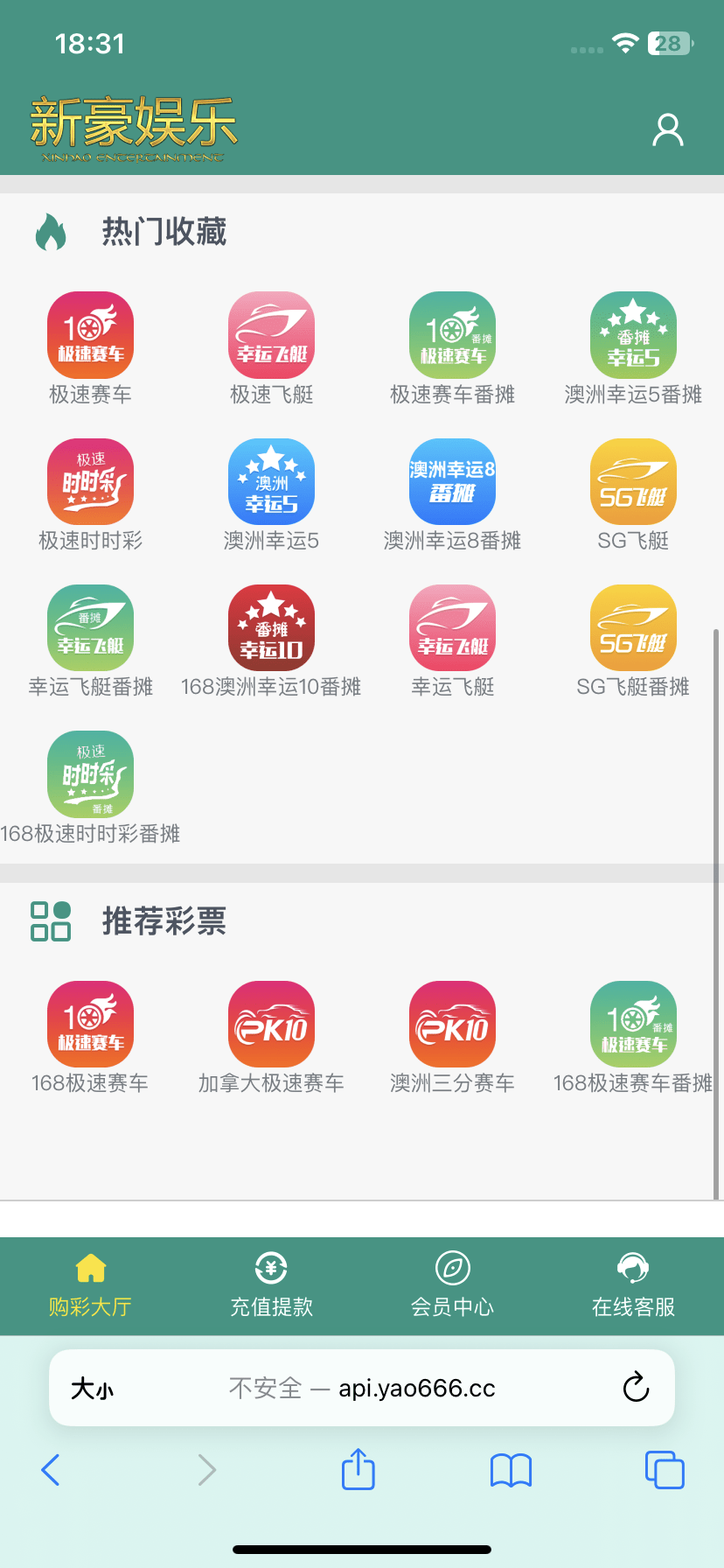
Task: Switch to the 购彩大厅 tab
Action: point(90,1285)
